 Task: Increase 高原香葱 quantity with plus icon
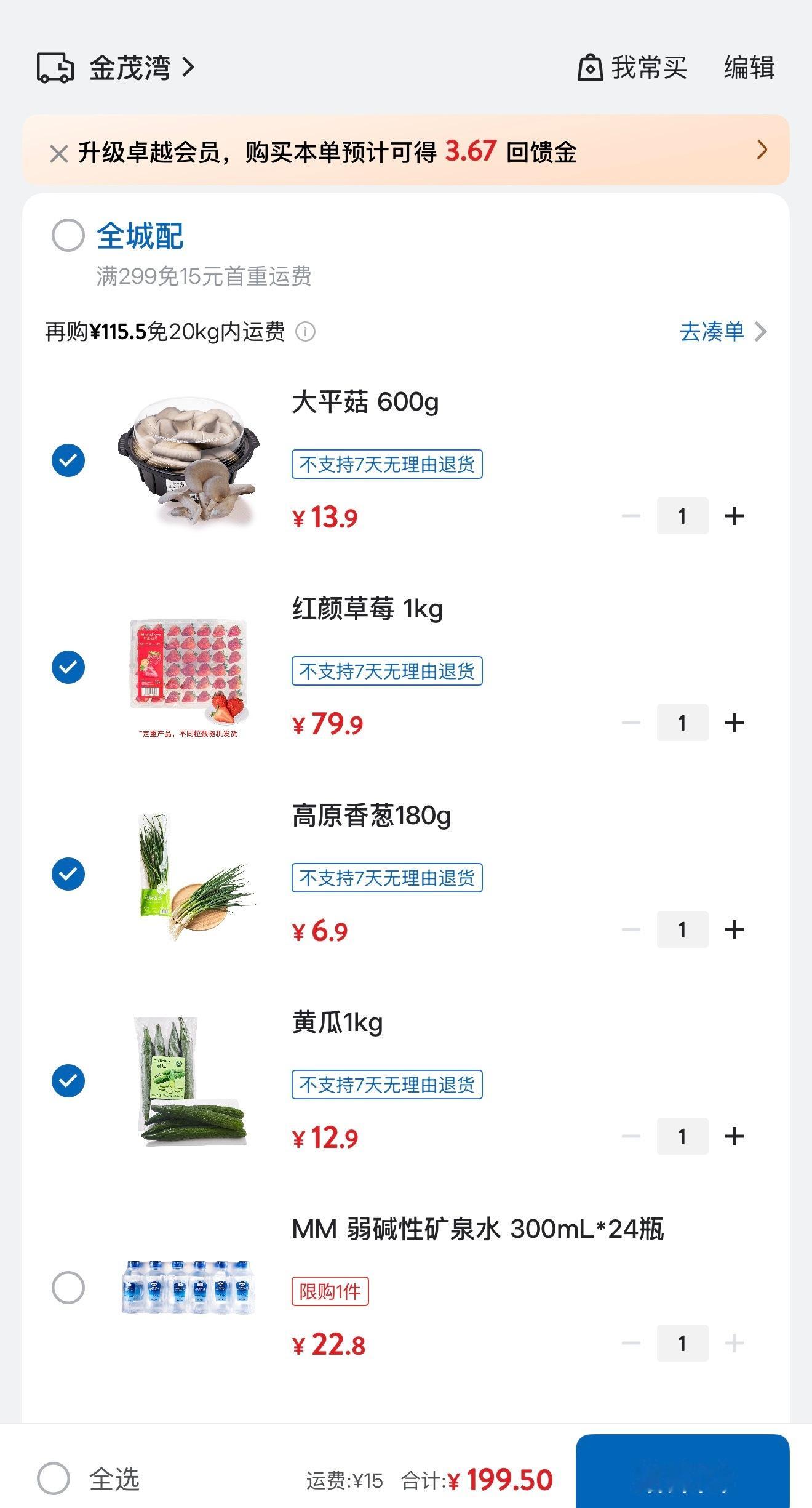click(x=736, y=930)
